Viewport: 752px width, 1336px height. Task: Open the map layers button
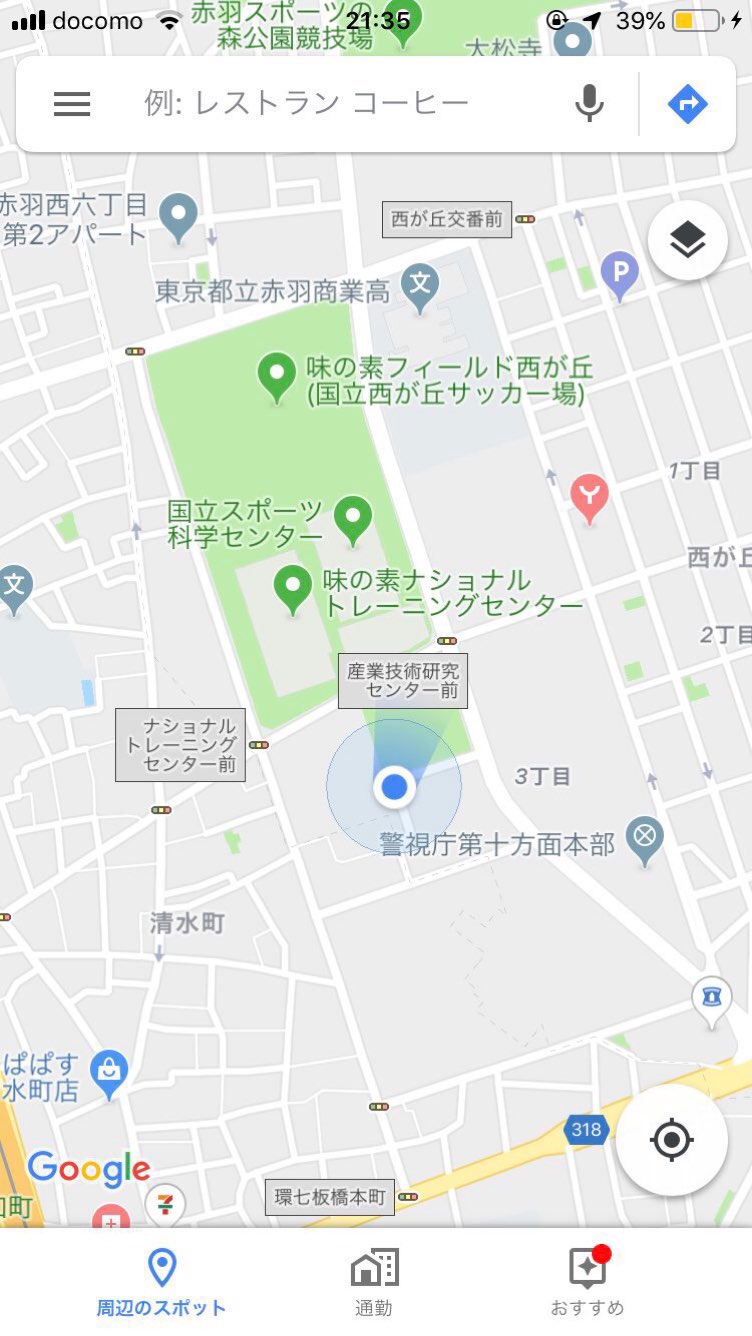point(687,240)
